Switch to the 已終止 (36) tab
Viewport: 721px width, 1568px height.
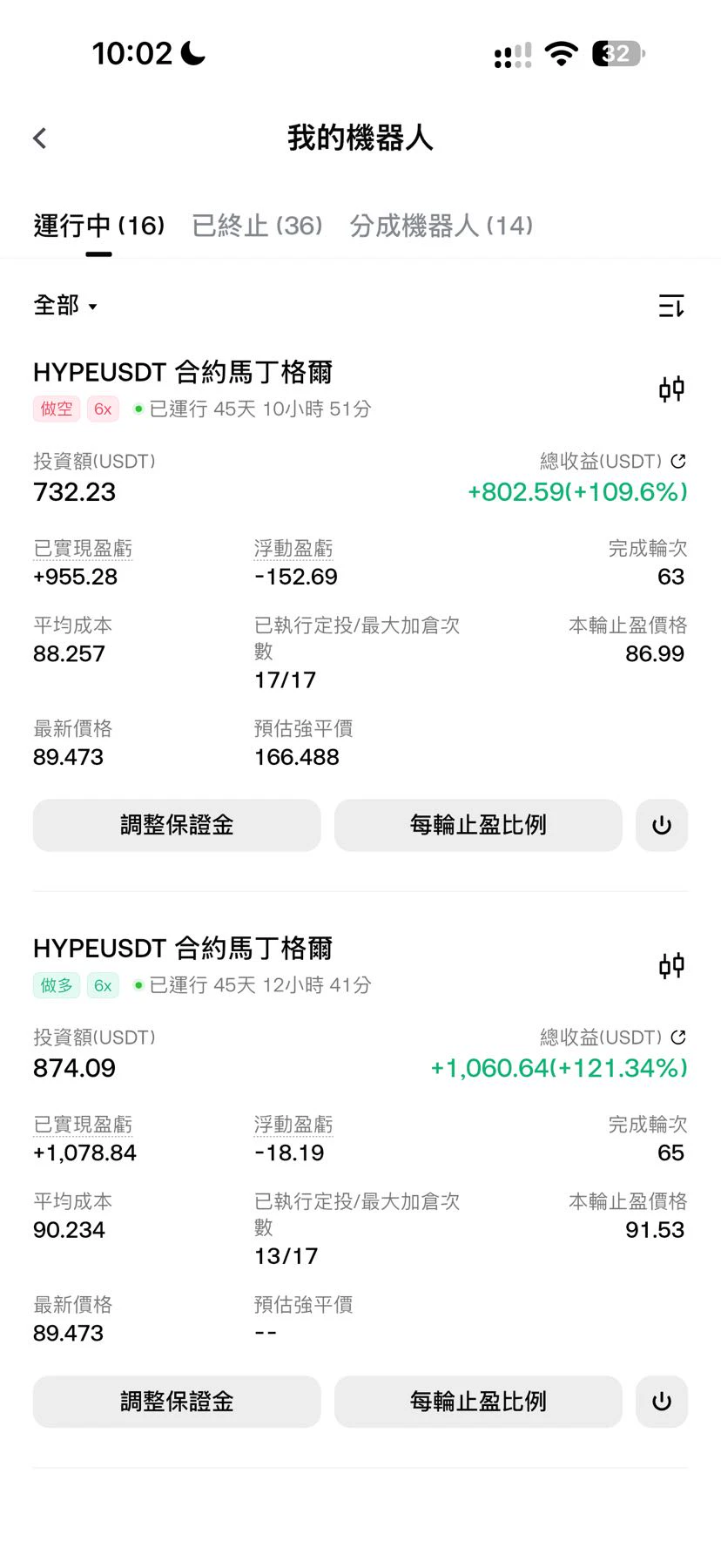257,226
